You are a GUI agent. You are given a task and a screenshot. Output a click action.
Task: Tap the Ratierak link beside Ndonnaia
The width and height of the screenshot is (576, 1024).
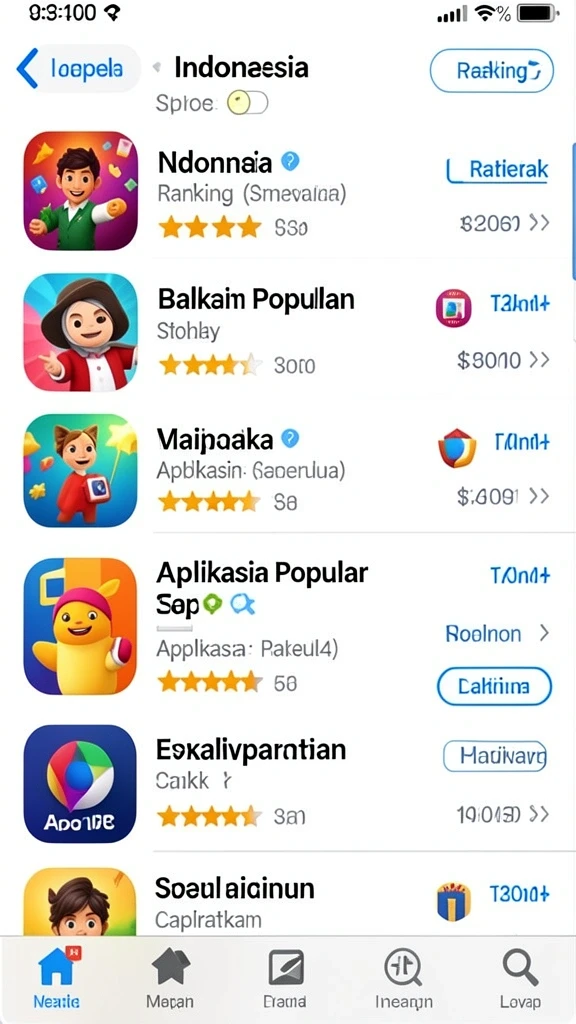point(498,170)
